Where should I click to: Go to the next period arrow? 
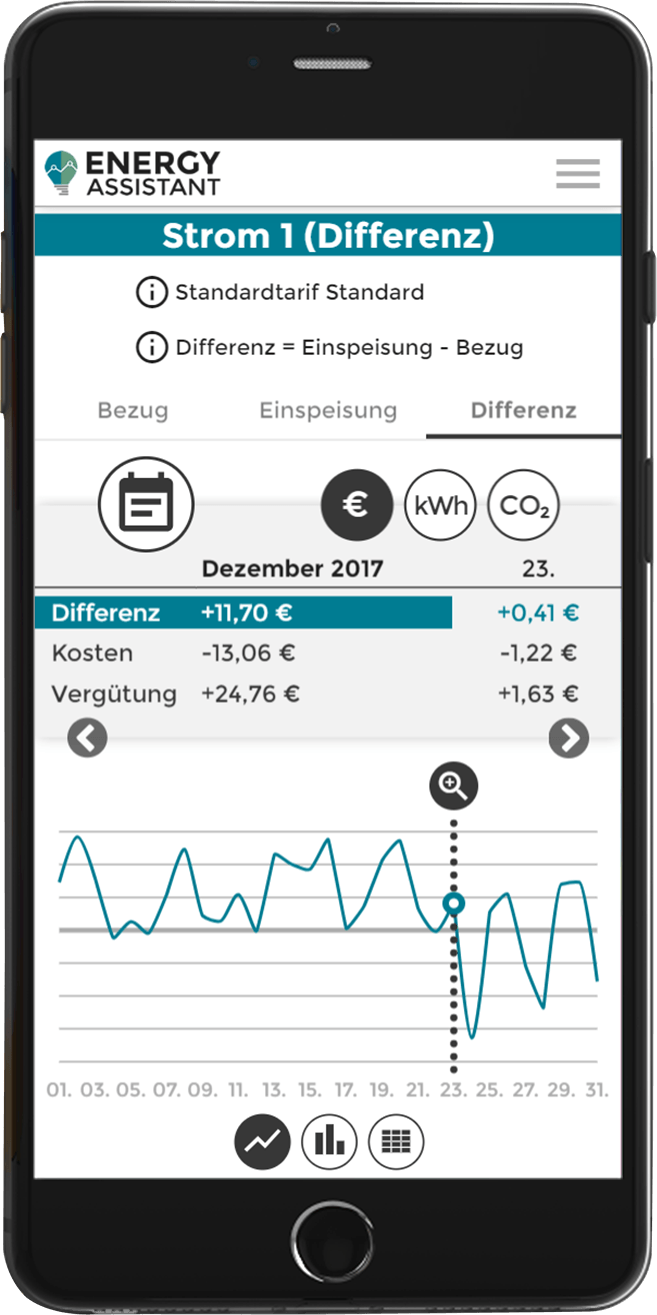569,738
